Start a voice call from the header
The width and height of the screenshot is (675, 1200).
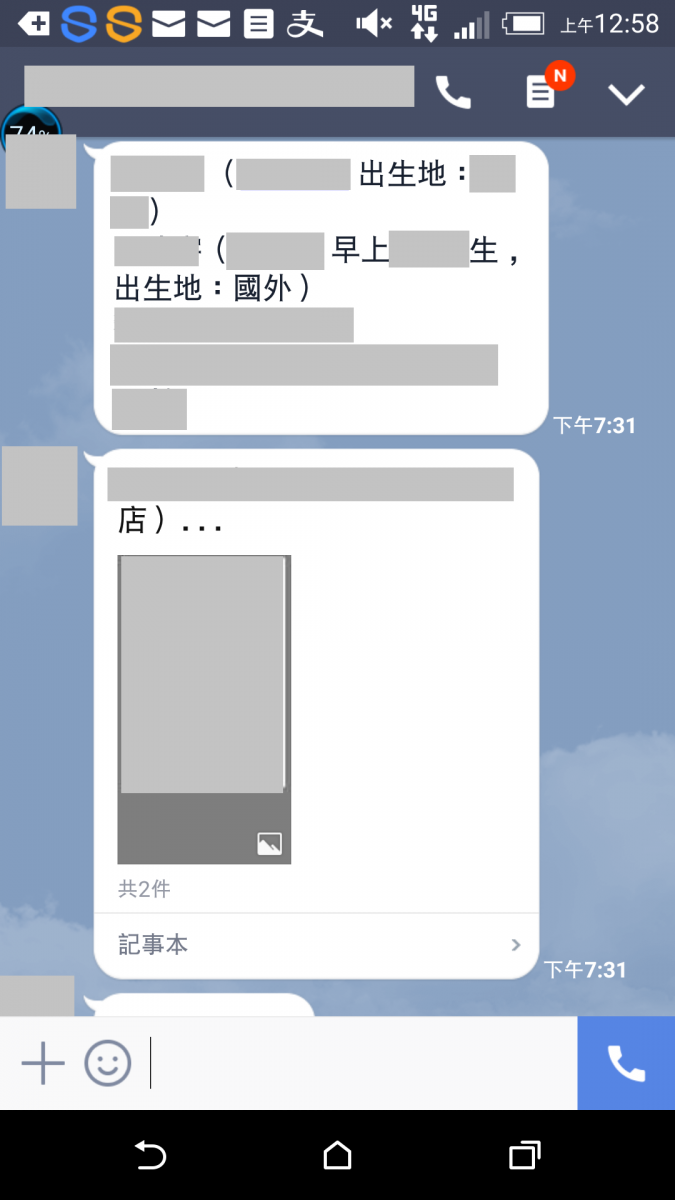[453, 94]
